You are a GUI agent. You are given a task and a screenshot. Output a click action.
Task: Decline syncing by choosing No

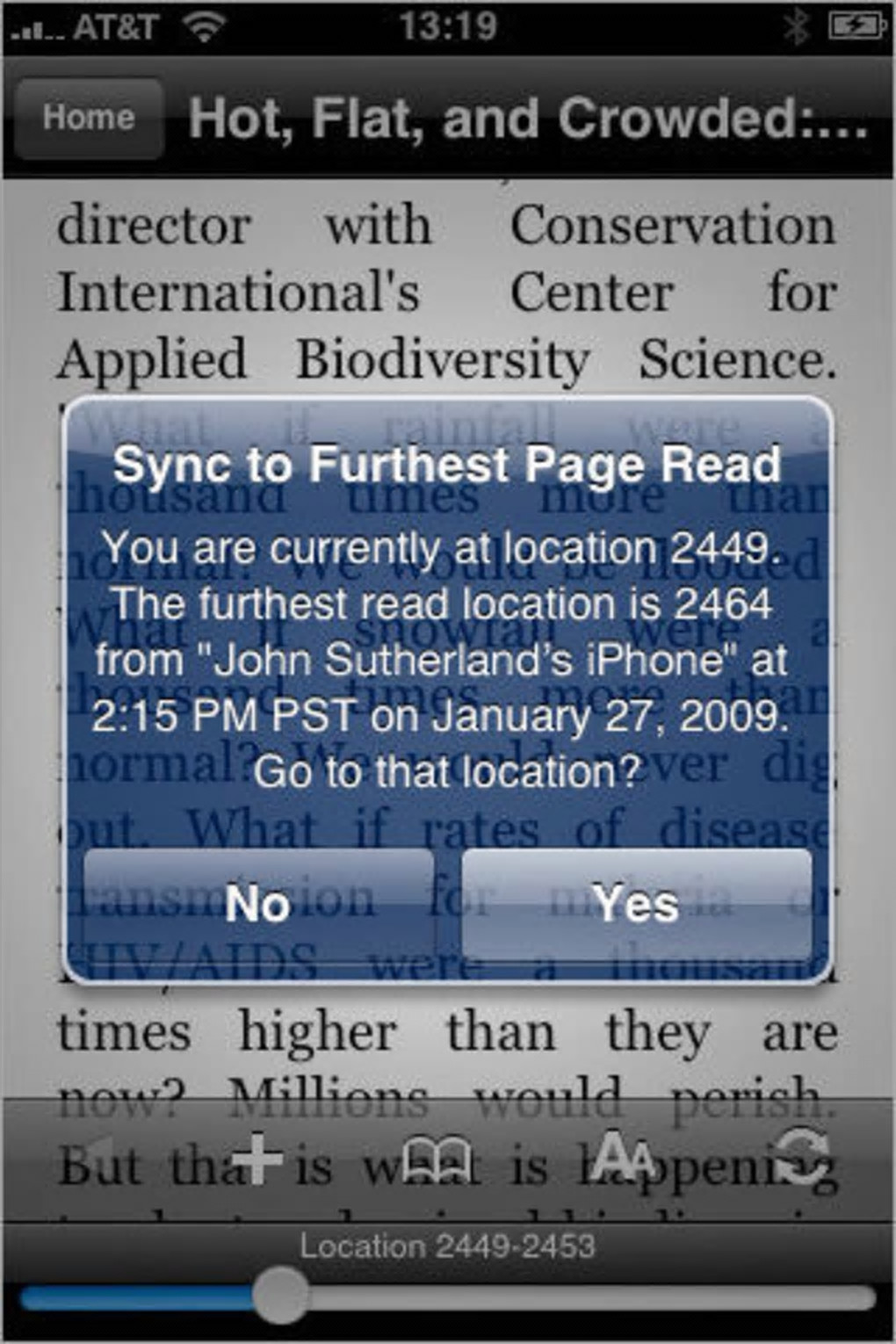(258, 903)
